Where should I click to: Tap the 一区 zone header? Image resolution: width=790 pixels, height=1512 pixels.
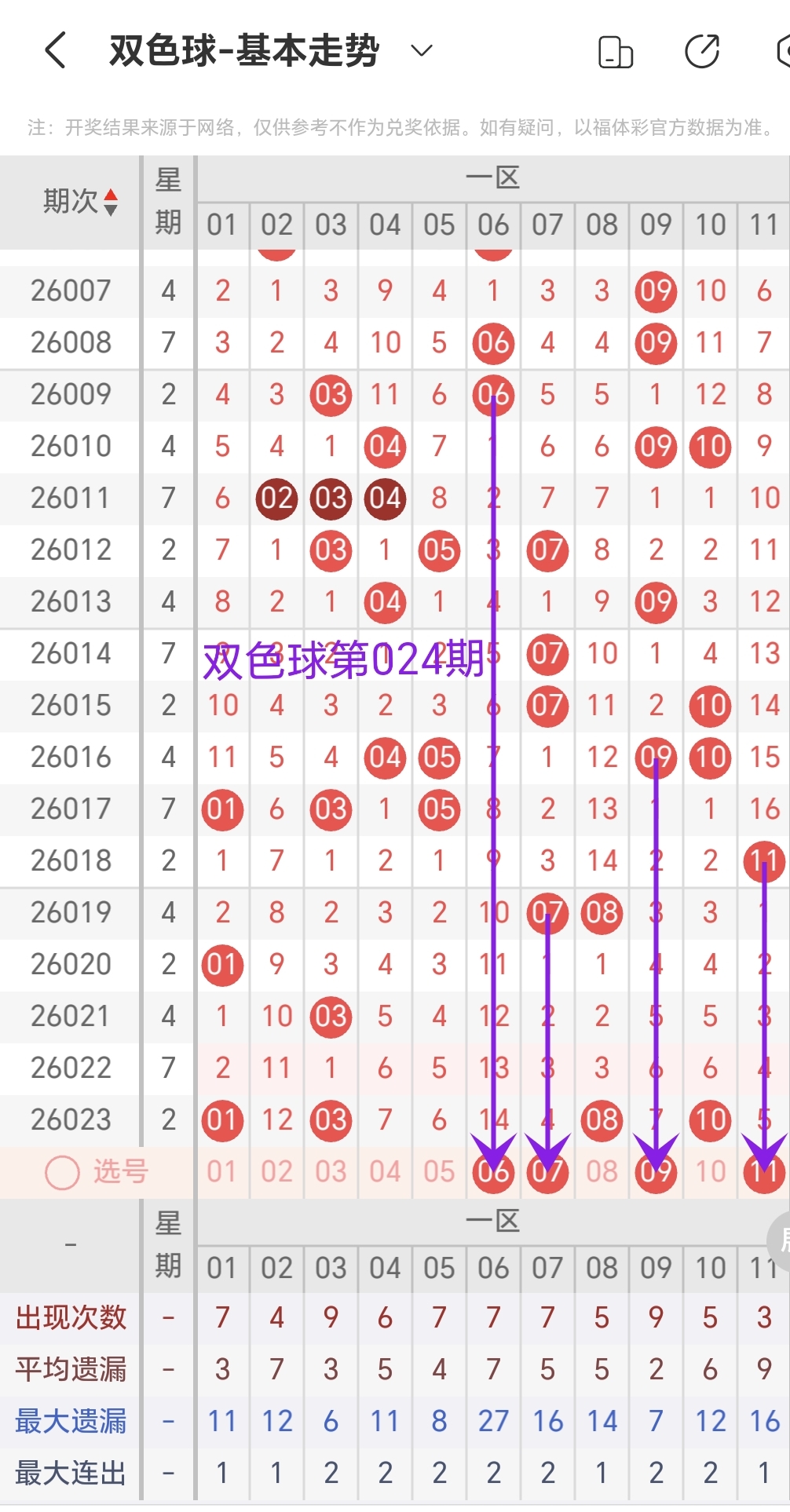tap(493, 177)
